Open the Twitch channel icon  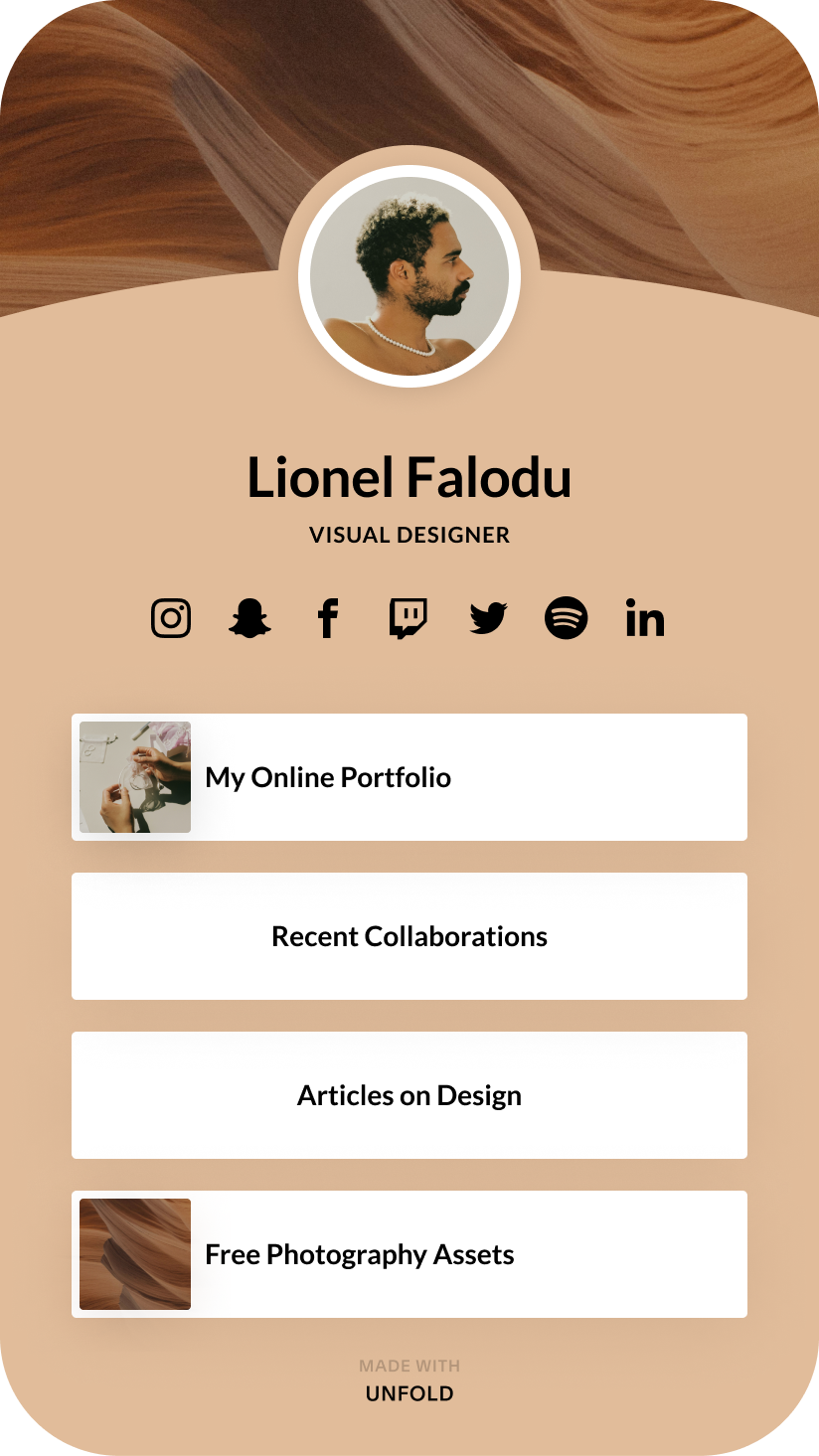(x=408, y=618)
